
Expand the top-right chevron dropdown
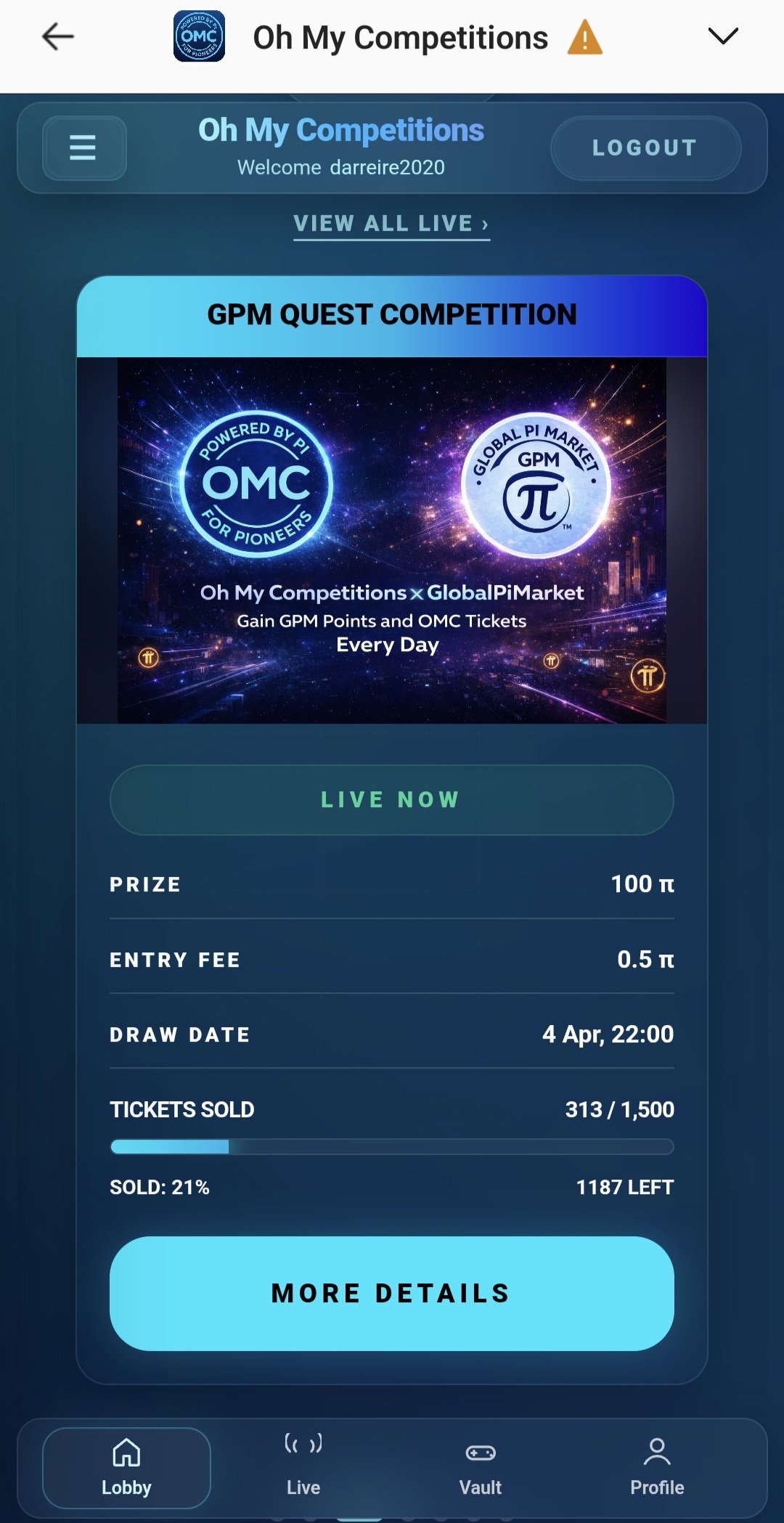point(722,36)
